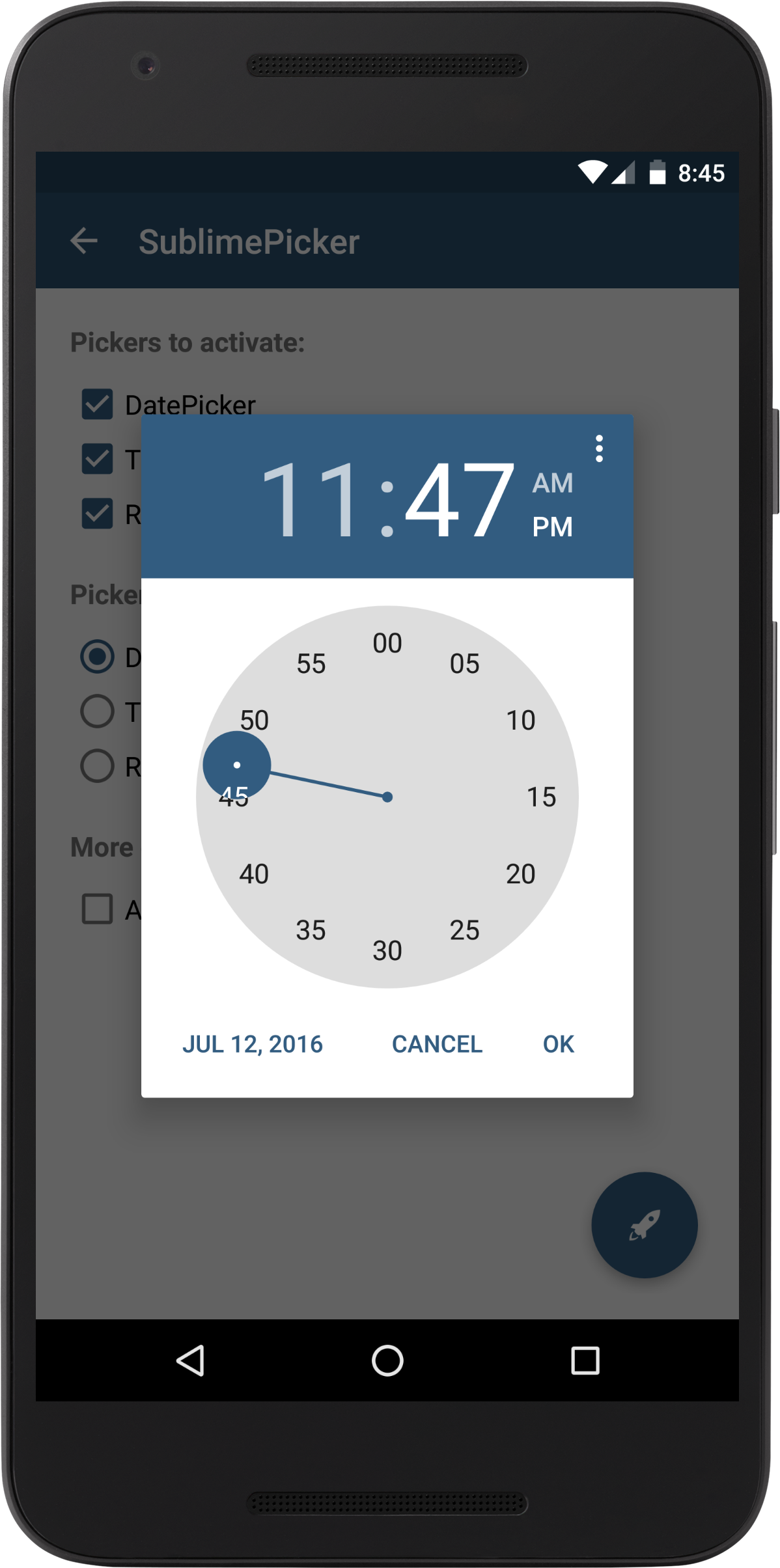Cancel the time picker dialog
780x1568 pixels.
tap(437, 1044)
